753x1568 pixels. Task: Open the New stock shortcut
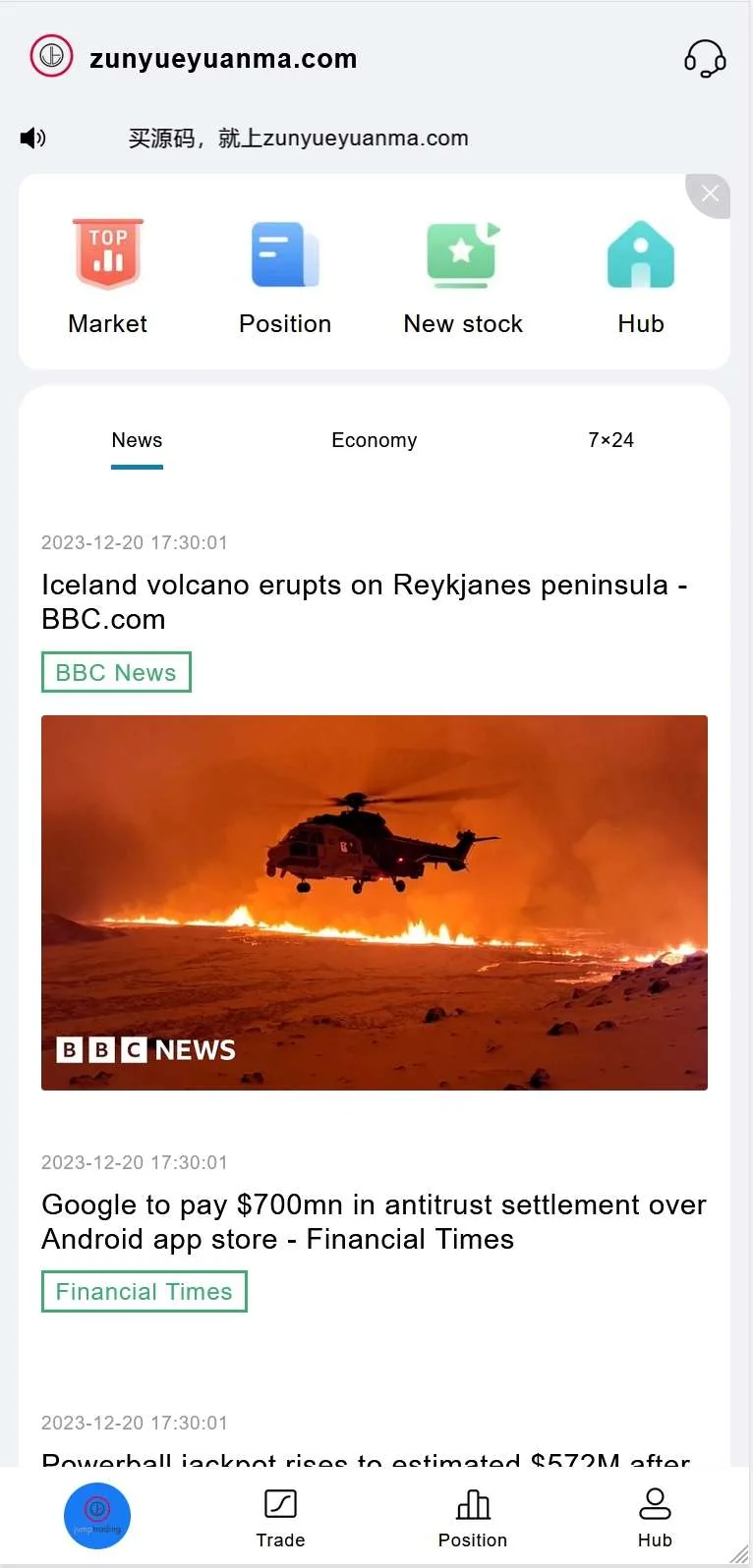click(463, 276)
